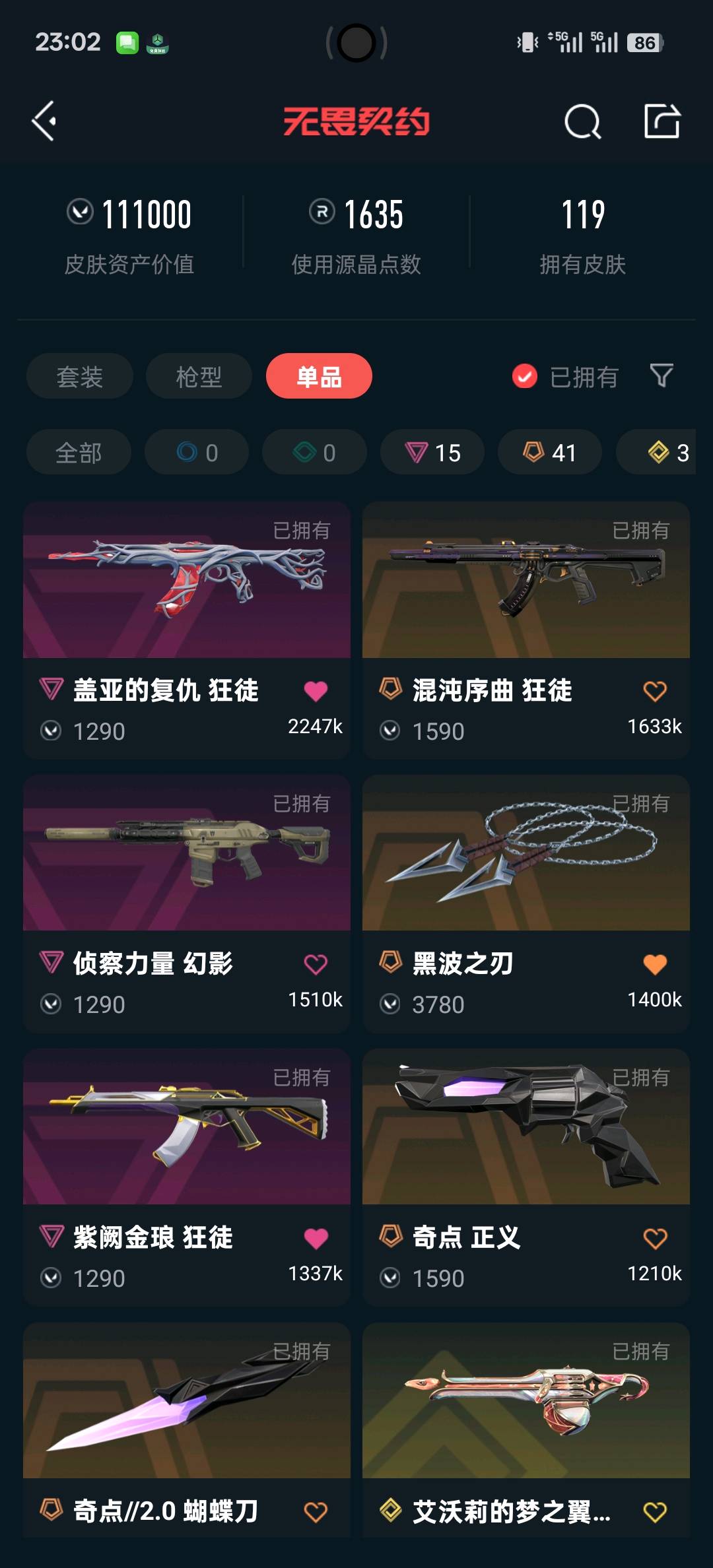The image size is (713, 1568).
Task: Select the 全部 tier chip
Action: (x=79, y=453)
